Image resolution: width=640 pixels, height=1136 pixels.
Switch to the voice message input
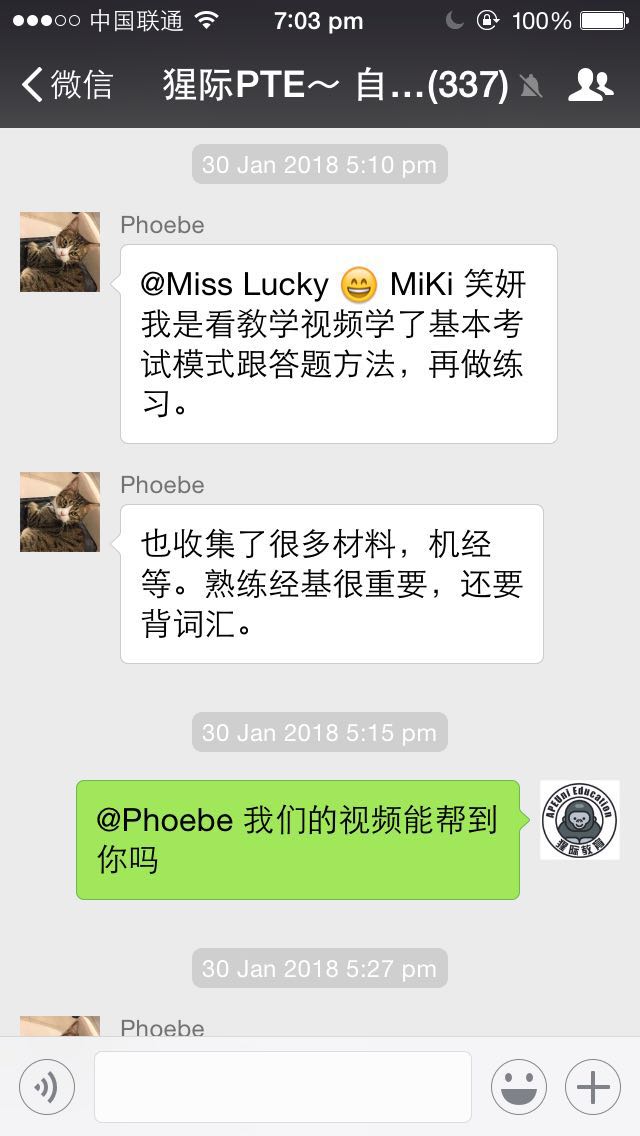46,1087
